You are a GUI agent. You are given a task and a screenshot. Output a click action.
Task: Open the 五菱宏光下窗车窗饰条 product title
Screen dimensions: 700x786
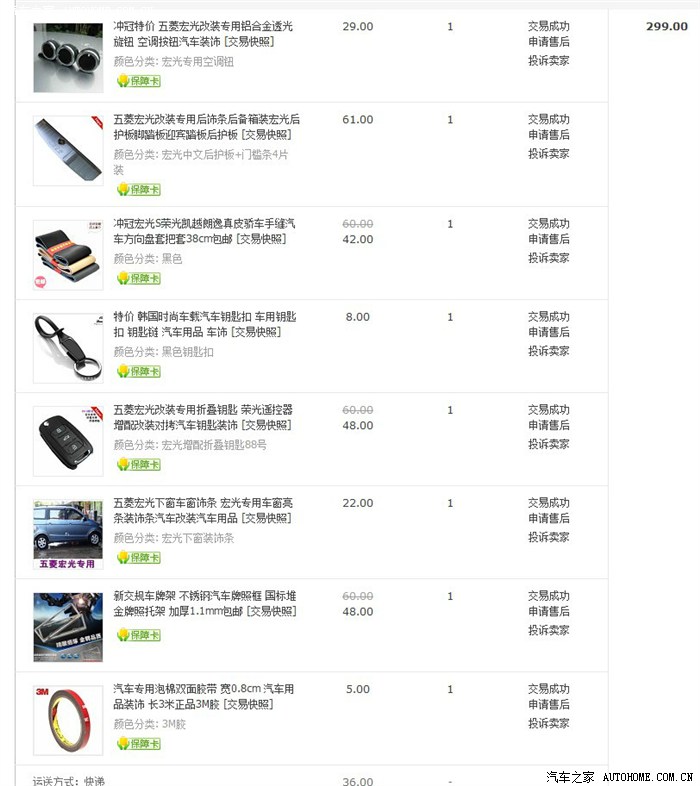(x=203, y=510)
